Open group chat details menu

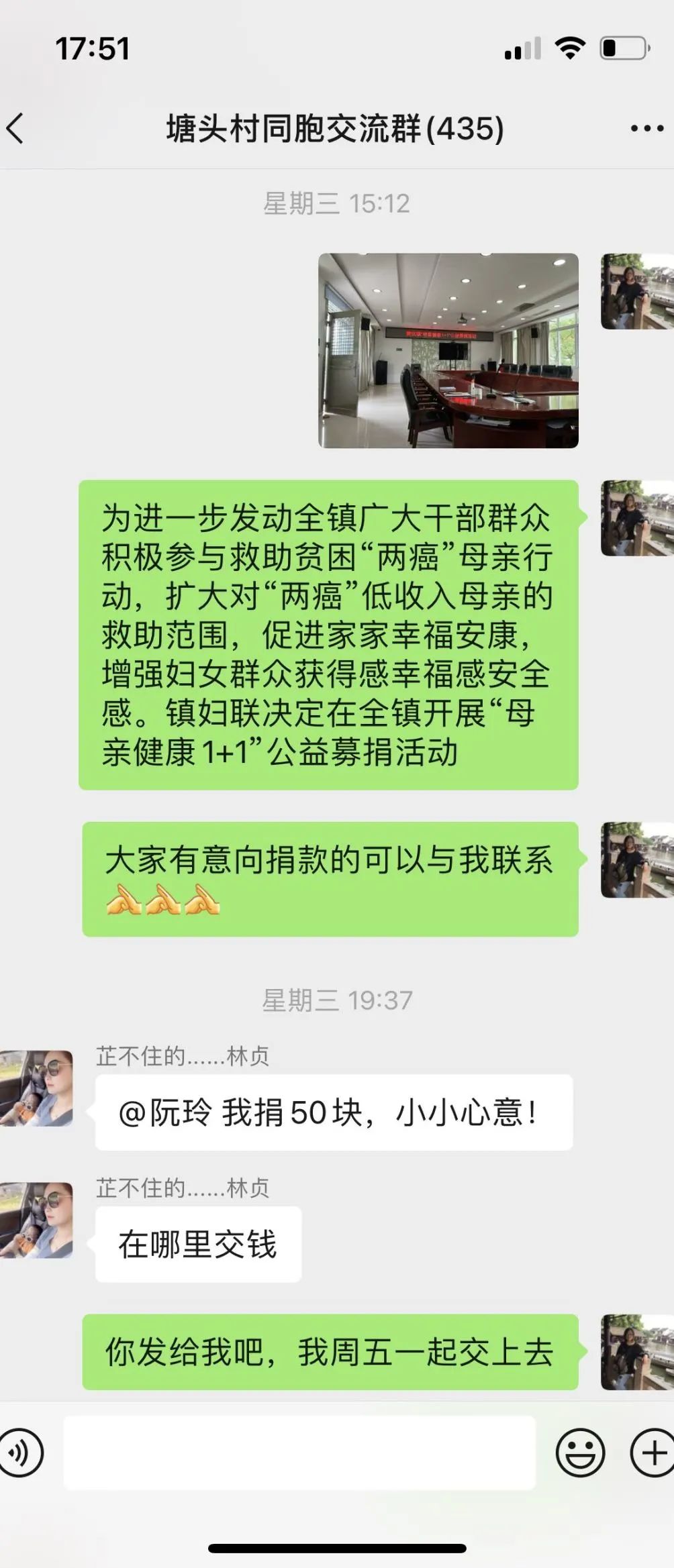click(x=646, y=128)
